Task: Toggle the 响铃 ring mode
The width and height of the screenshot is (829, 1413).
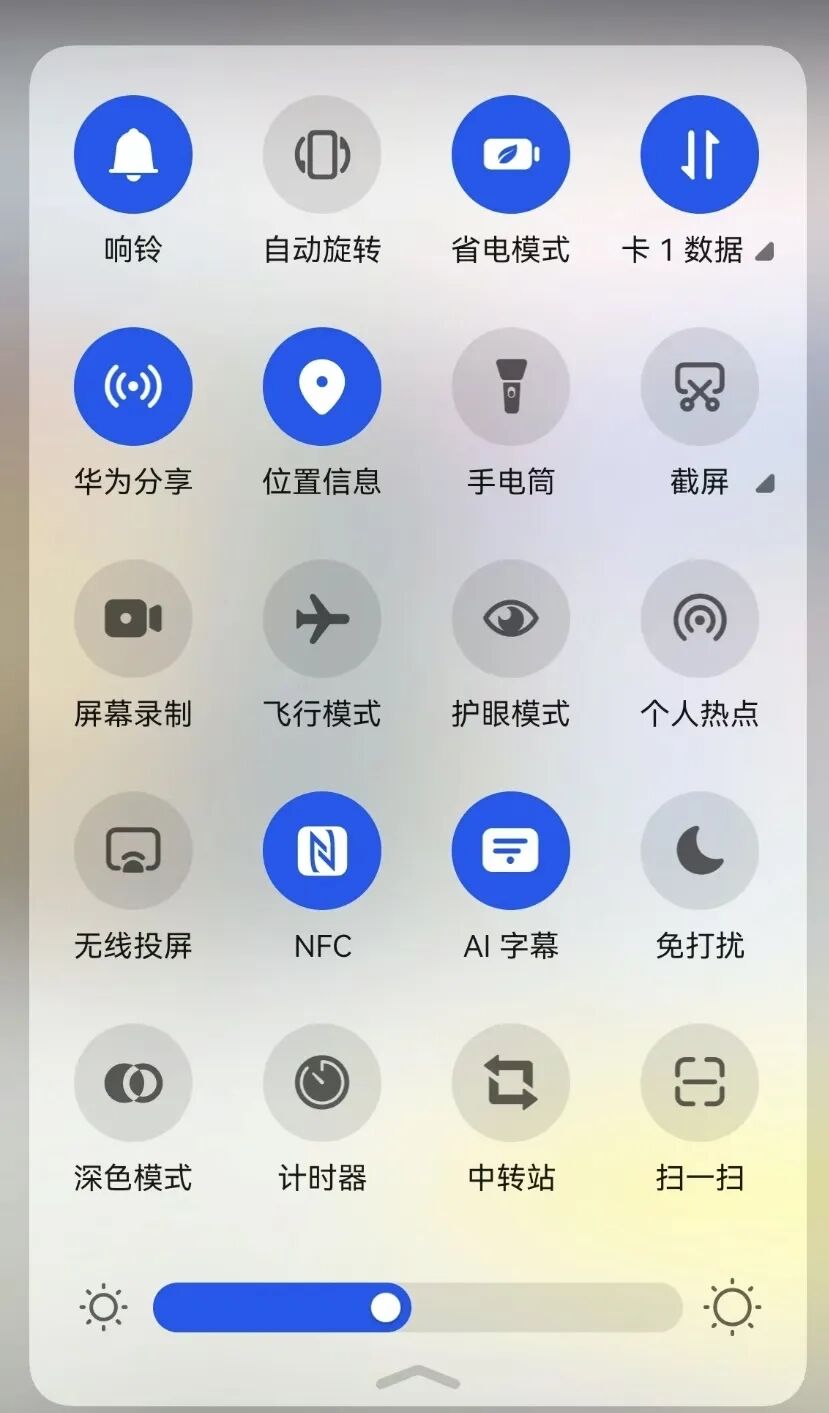Action: [x=133, y=155]
